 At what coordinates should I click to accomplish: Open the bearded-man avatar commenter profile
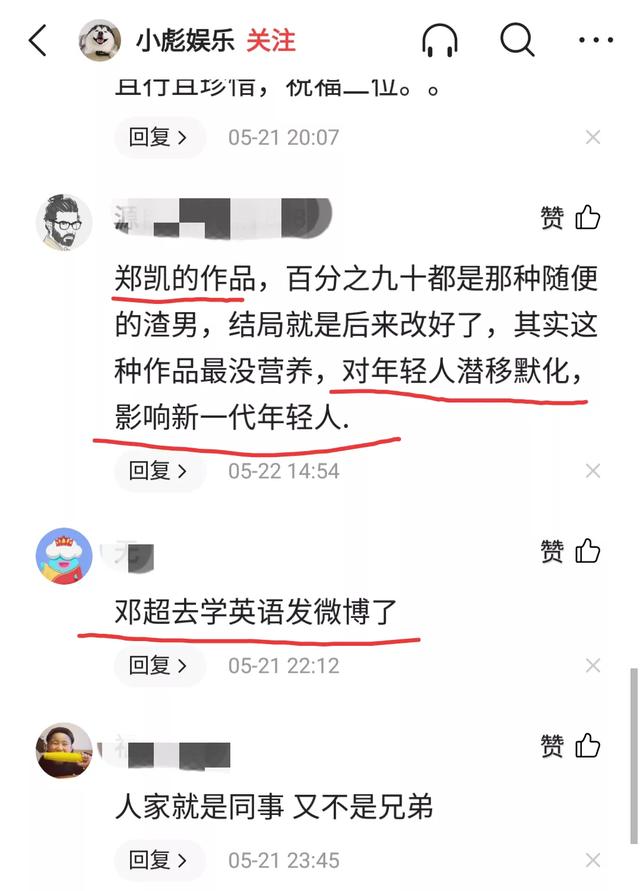point(65,222)
